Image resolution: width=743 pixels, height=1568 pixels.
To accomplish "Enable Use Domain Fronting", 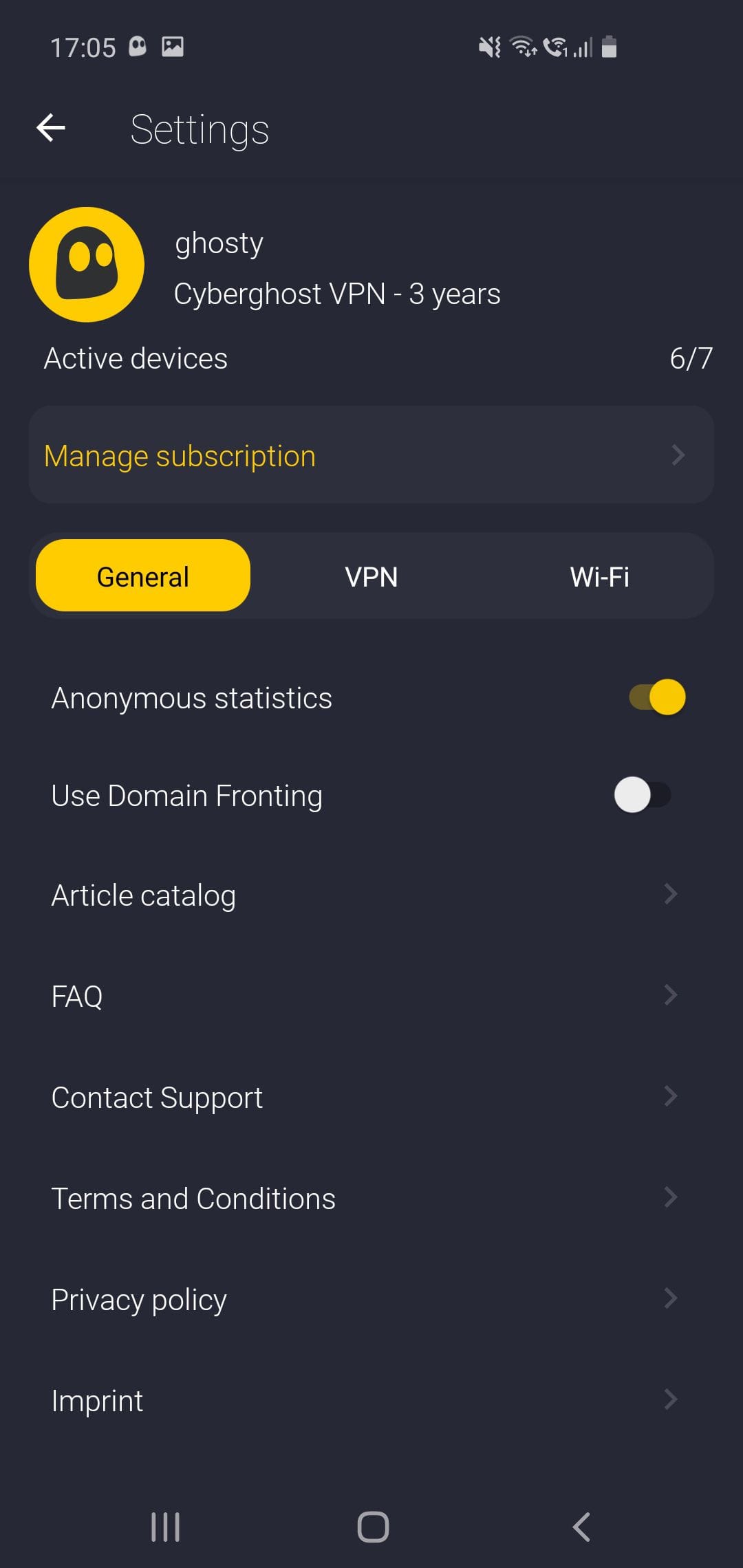I will [x=643, y=795].
